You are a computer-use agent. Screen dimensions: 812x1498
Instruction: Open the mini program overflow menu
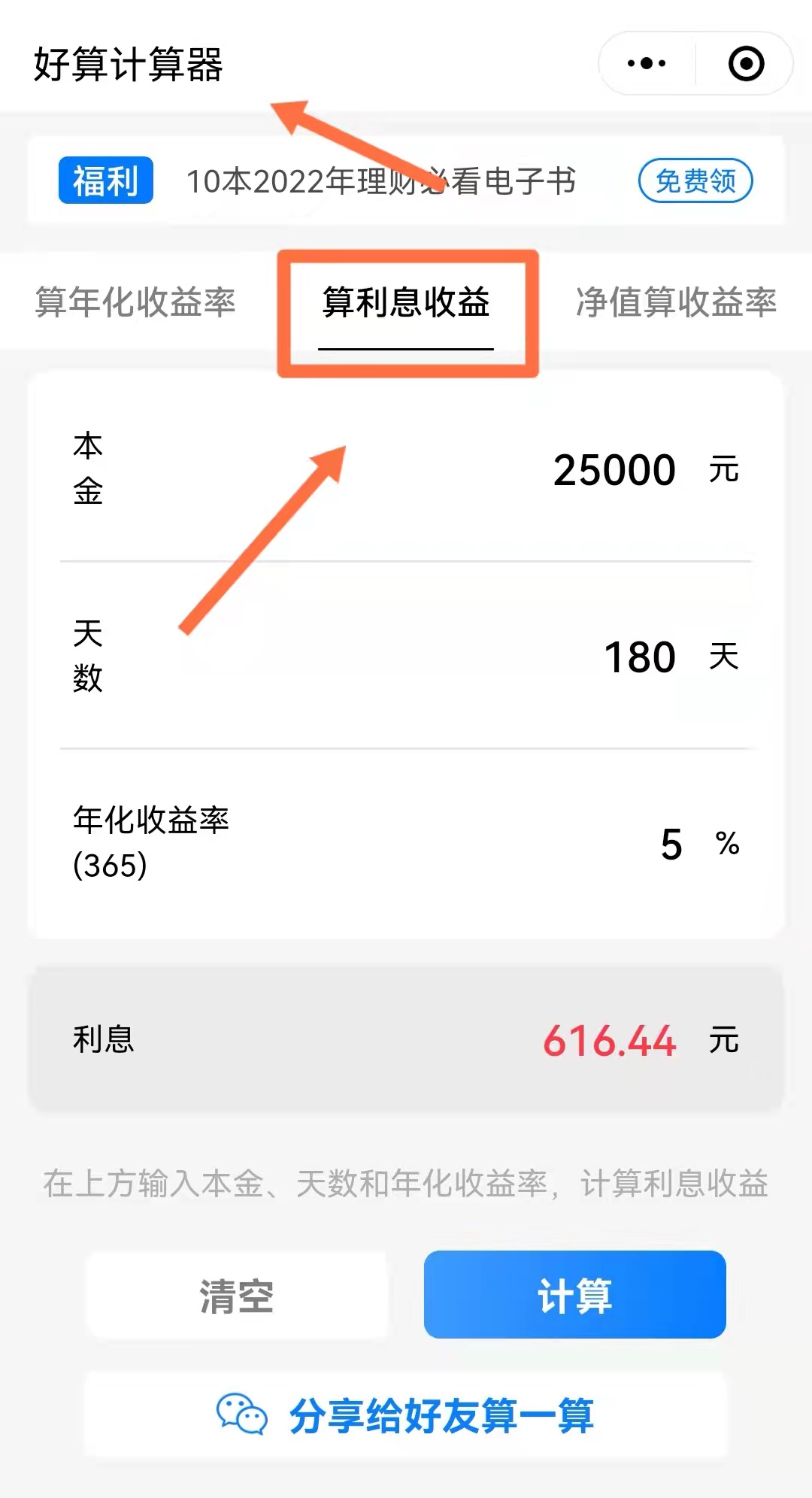[647, 63]
